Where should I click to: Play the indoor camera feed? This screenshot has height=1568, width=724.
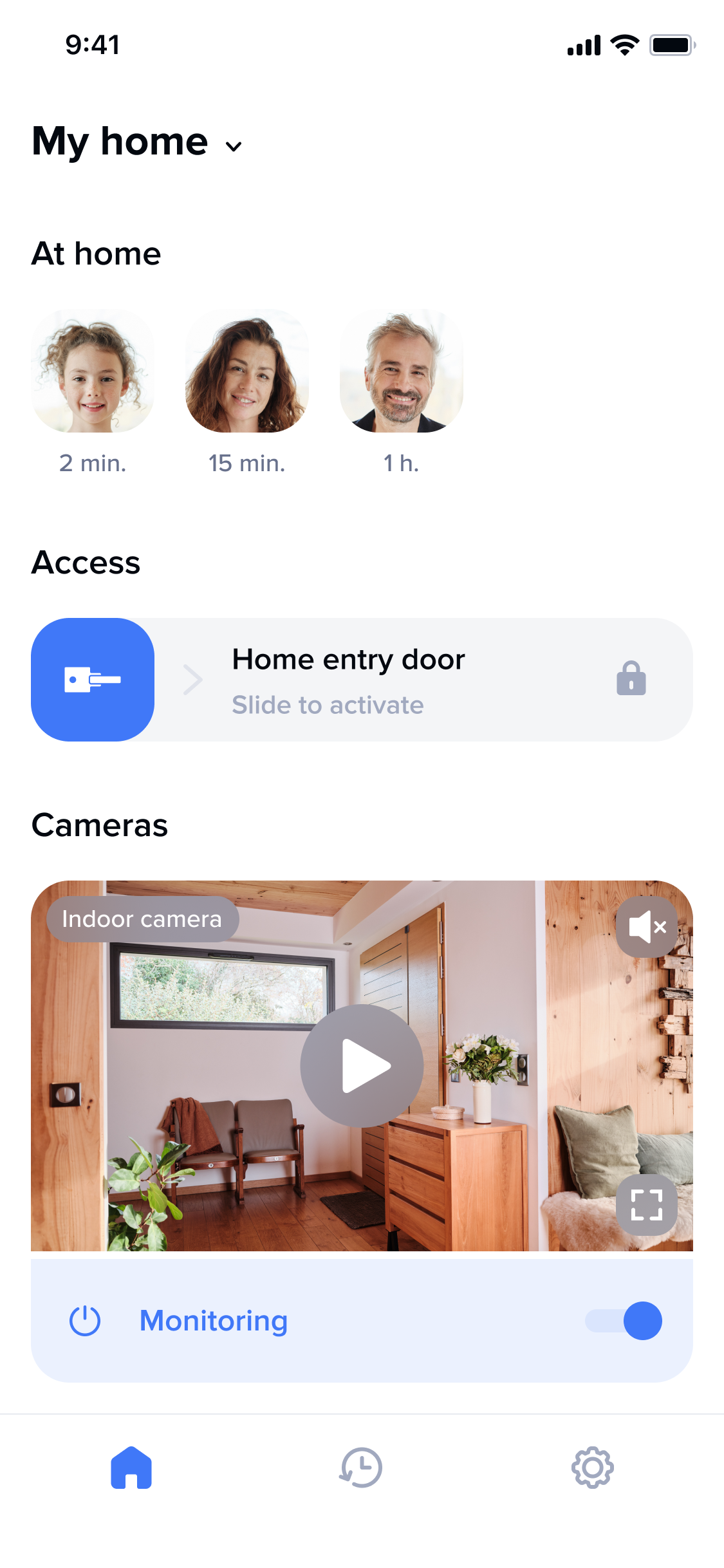point(362,1066)
